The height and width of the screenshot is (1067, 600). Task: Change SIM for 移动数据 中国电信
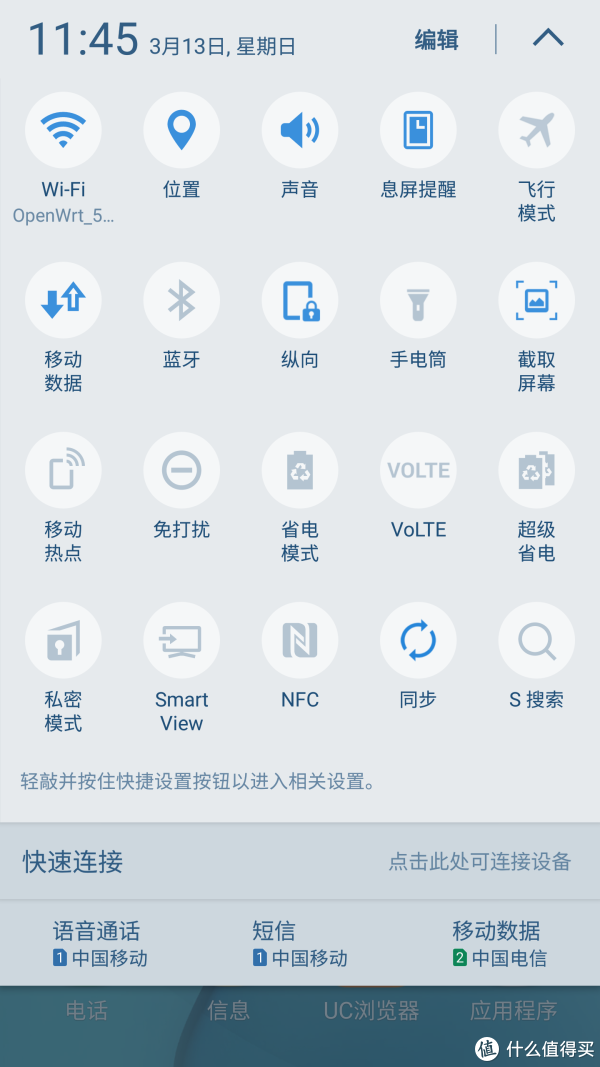coord(499,943)
